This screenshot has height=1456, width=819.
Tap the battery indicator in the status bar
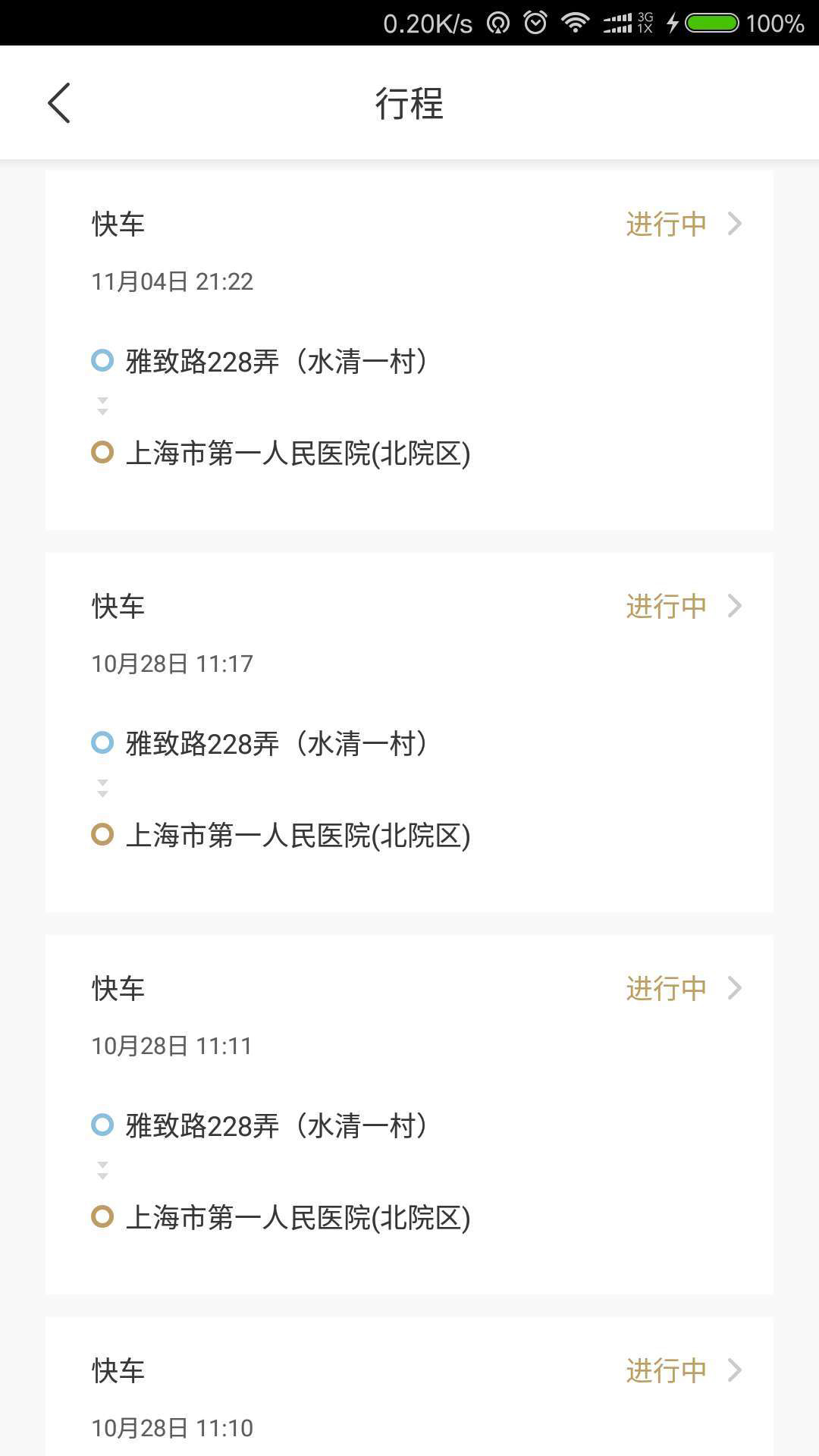click(x=708, y=23)
